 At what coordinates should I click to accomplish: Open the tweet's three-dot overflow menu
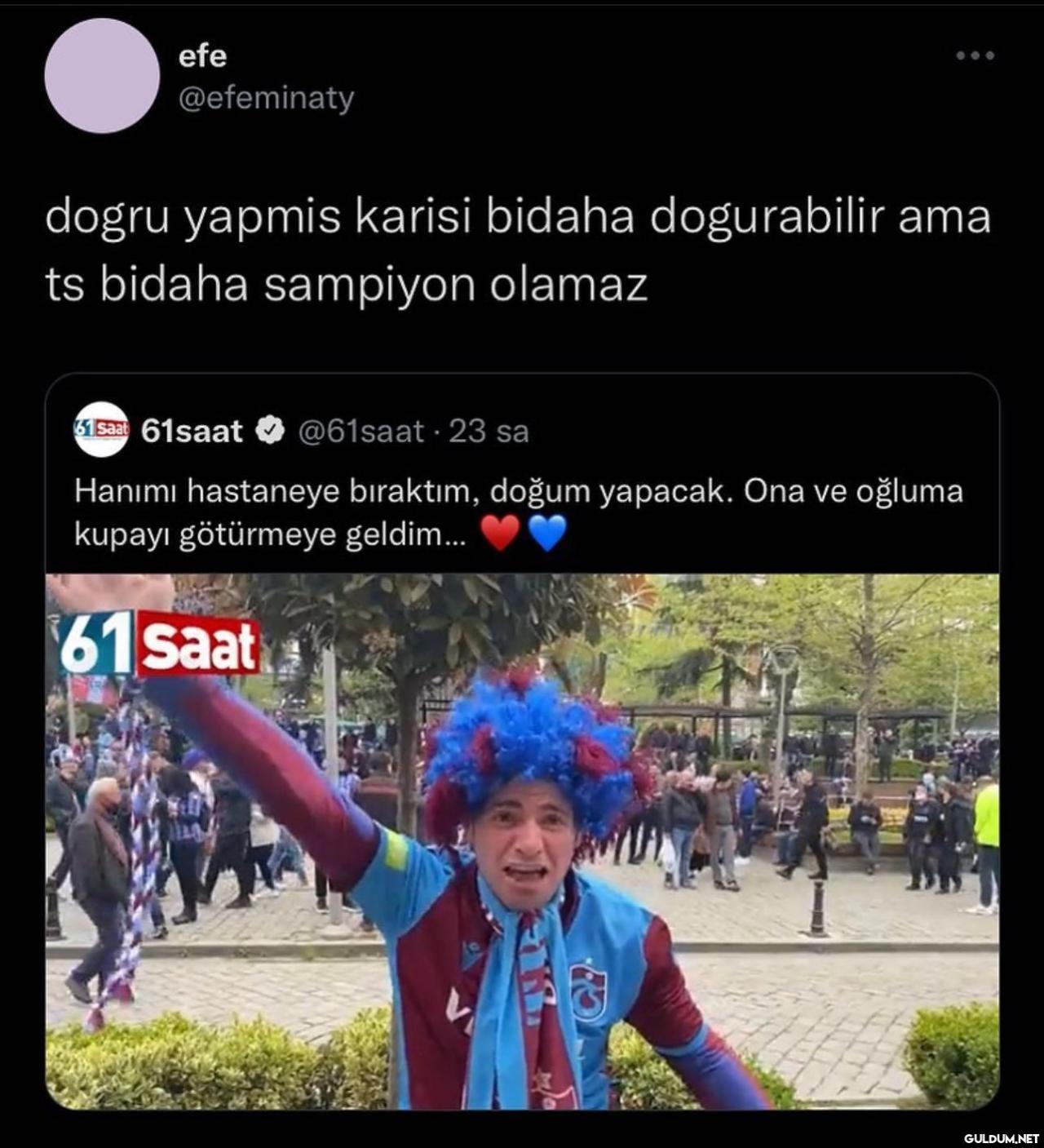975,55
